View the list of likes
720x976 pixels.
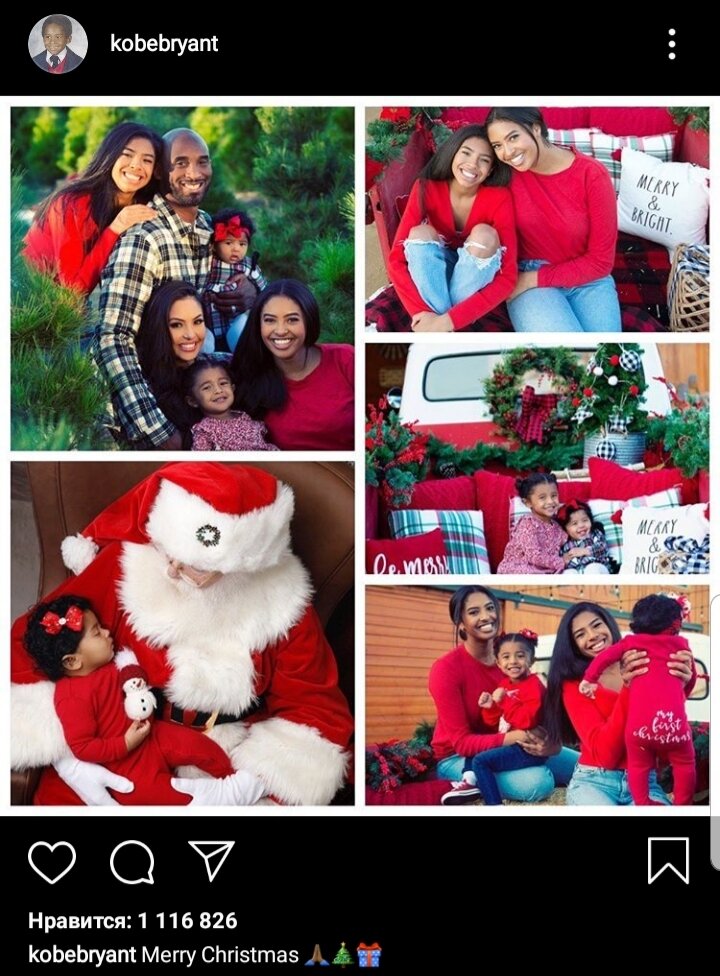[x=132, y=921]
